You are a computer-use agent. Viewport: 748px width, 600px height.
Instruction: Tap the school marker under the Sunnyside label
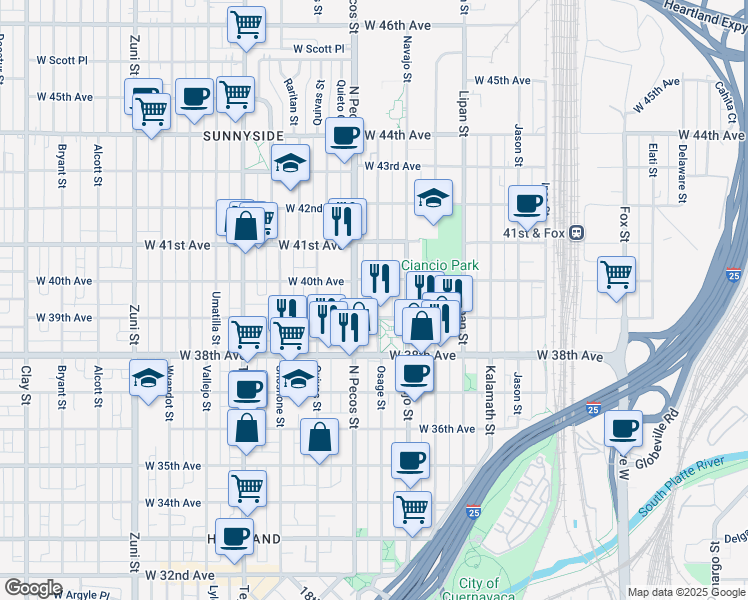point(290,167)
